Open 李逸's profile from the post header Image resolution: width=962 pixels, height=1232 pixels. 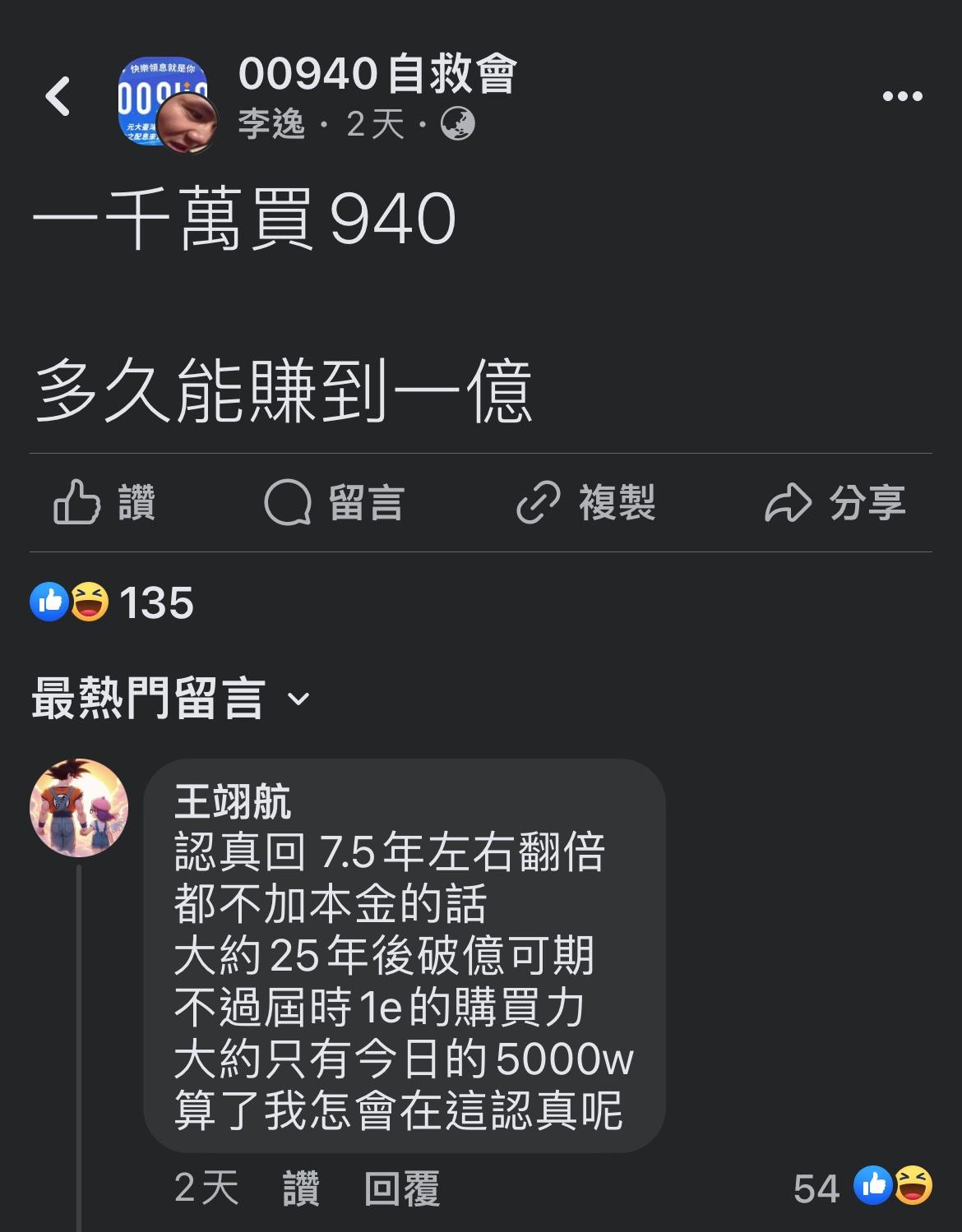coord(271,125)
